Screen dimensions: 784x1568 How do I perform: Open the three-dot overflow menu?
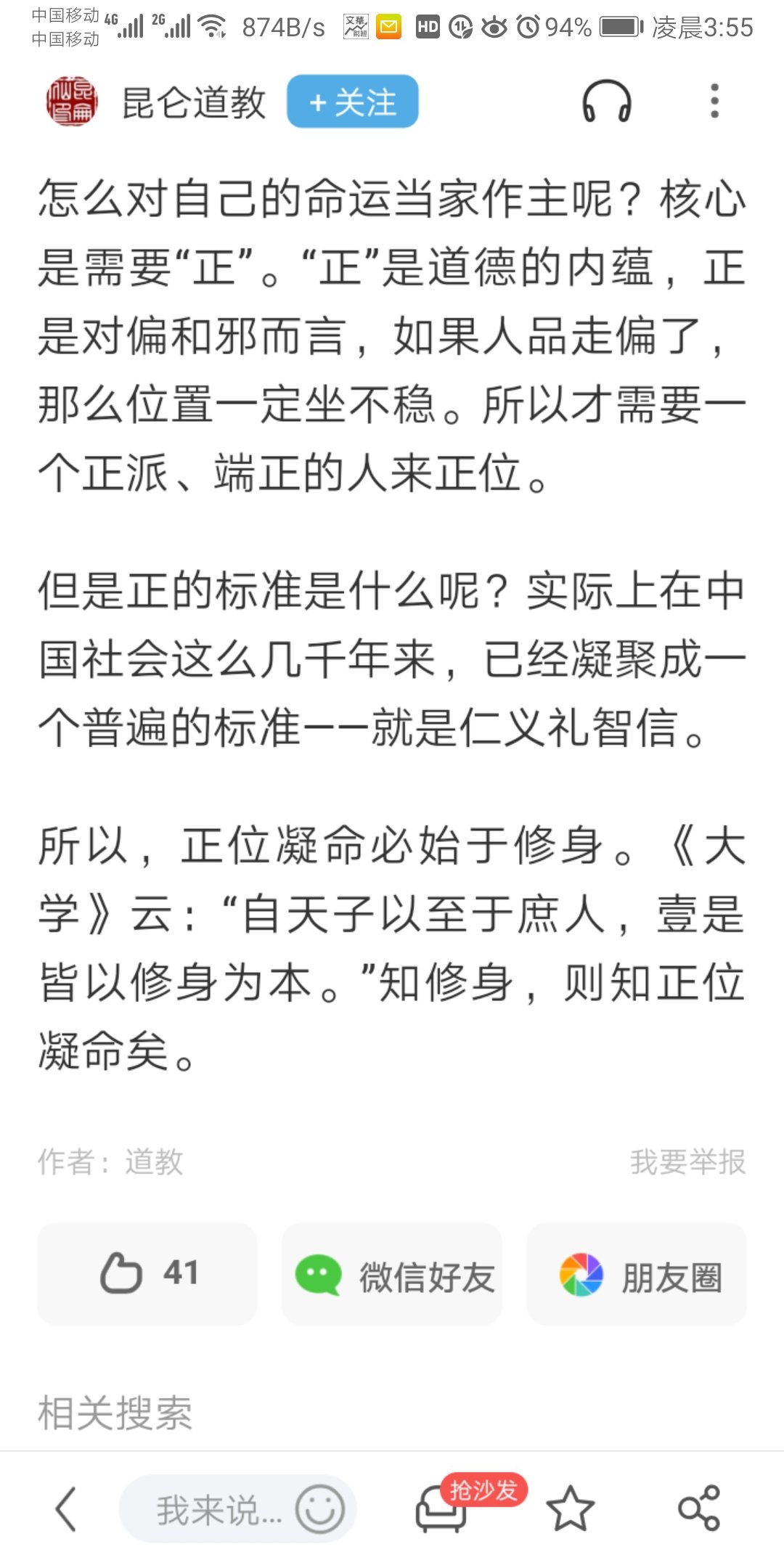tap(714, 102)
